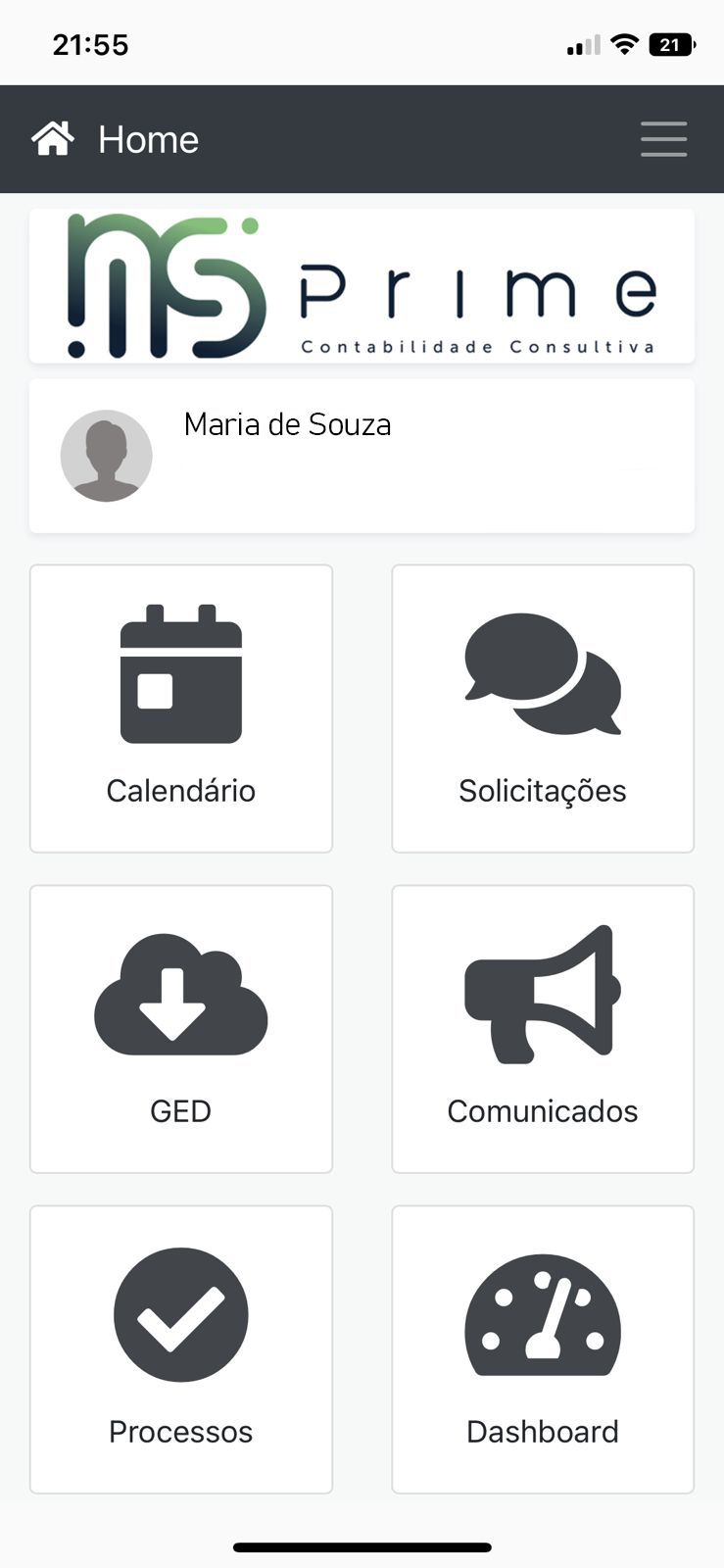Open Maria de Souza profile card

[x=362, y=456]
